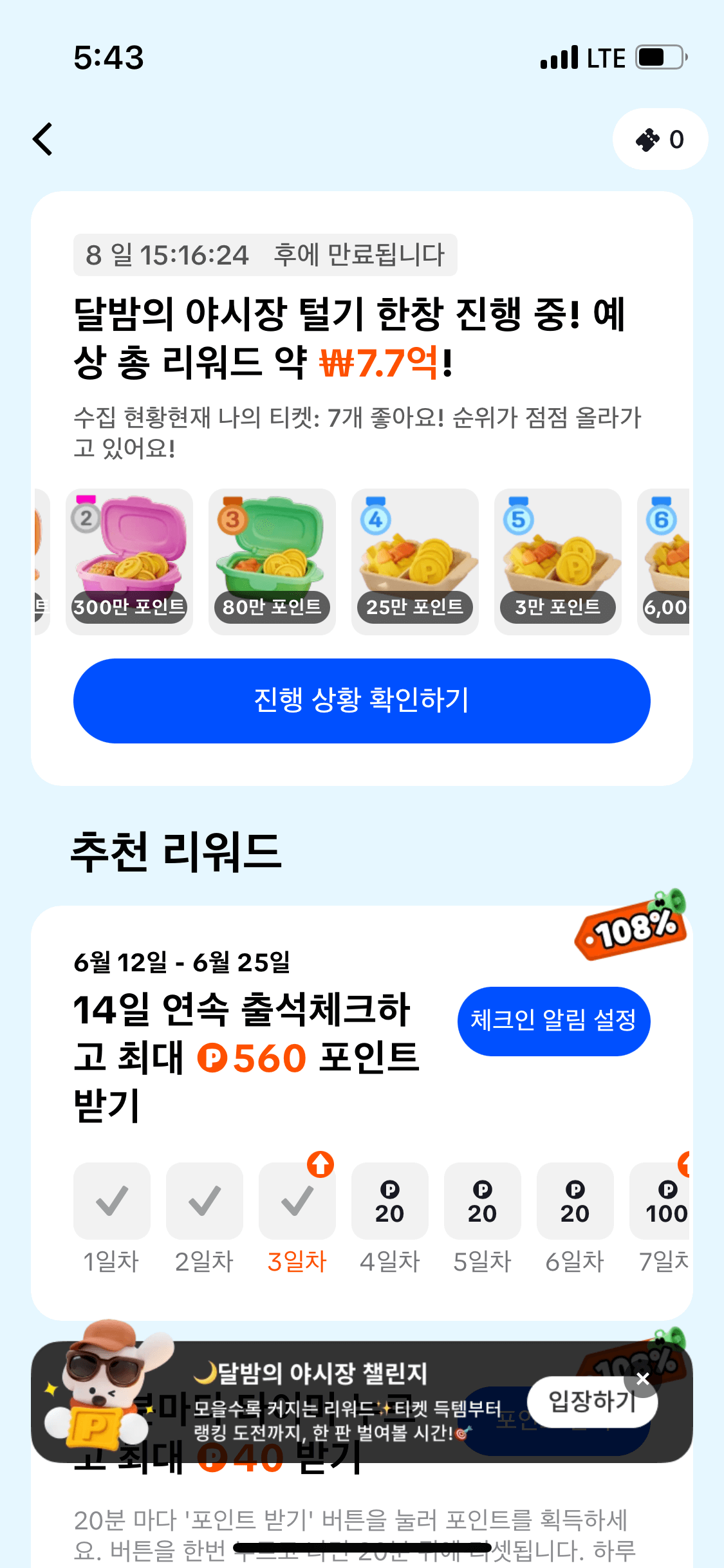Tap the P 100 coin icon on 7일차

(667, 1200)
